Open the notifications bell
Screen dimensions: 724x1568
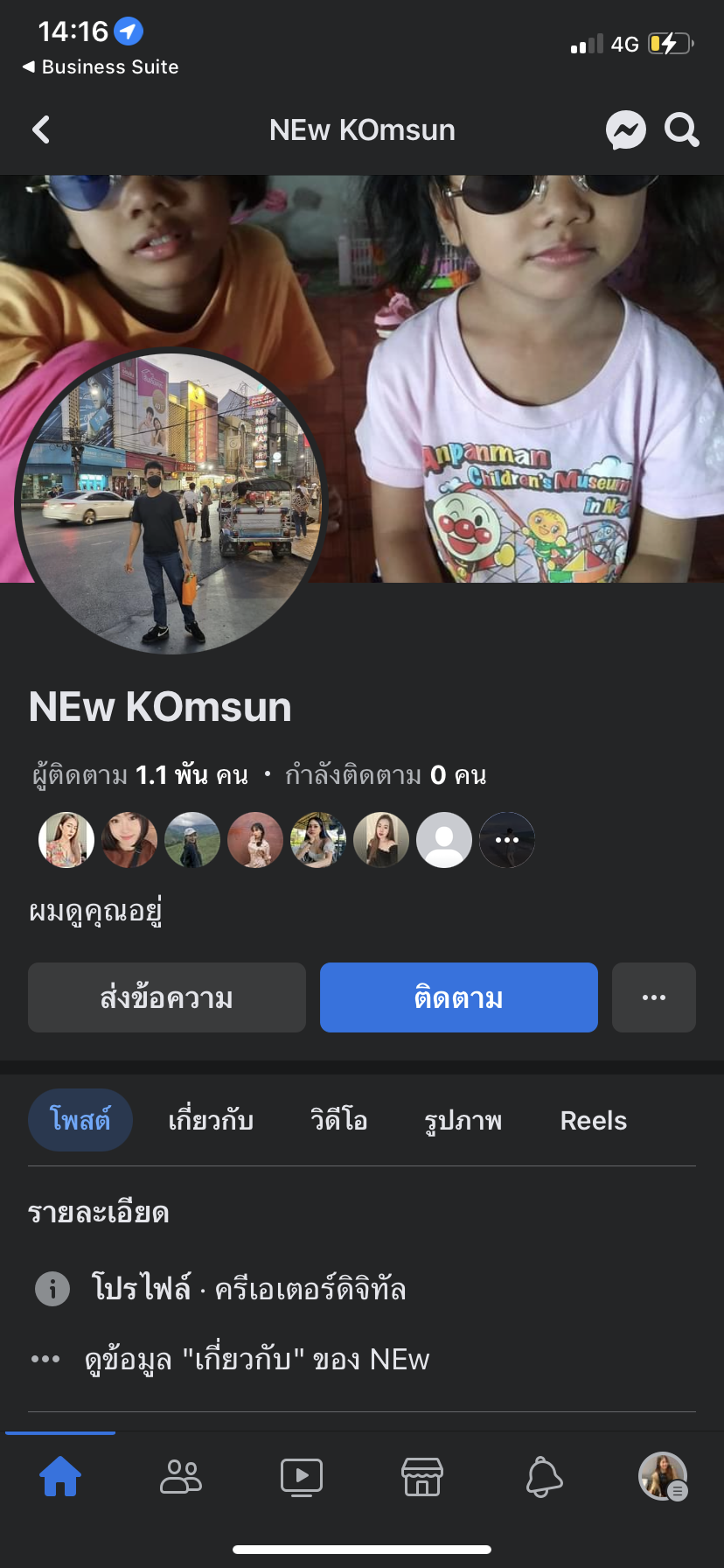(x=543, y=1476)
